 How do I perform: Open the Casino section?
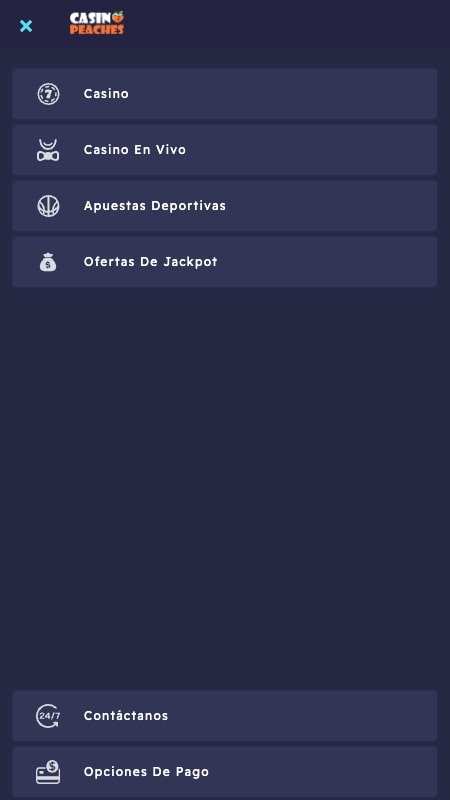coord(224,94)
